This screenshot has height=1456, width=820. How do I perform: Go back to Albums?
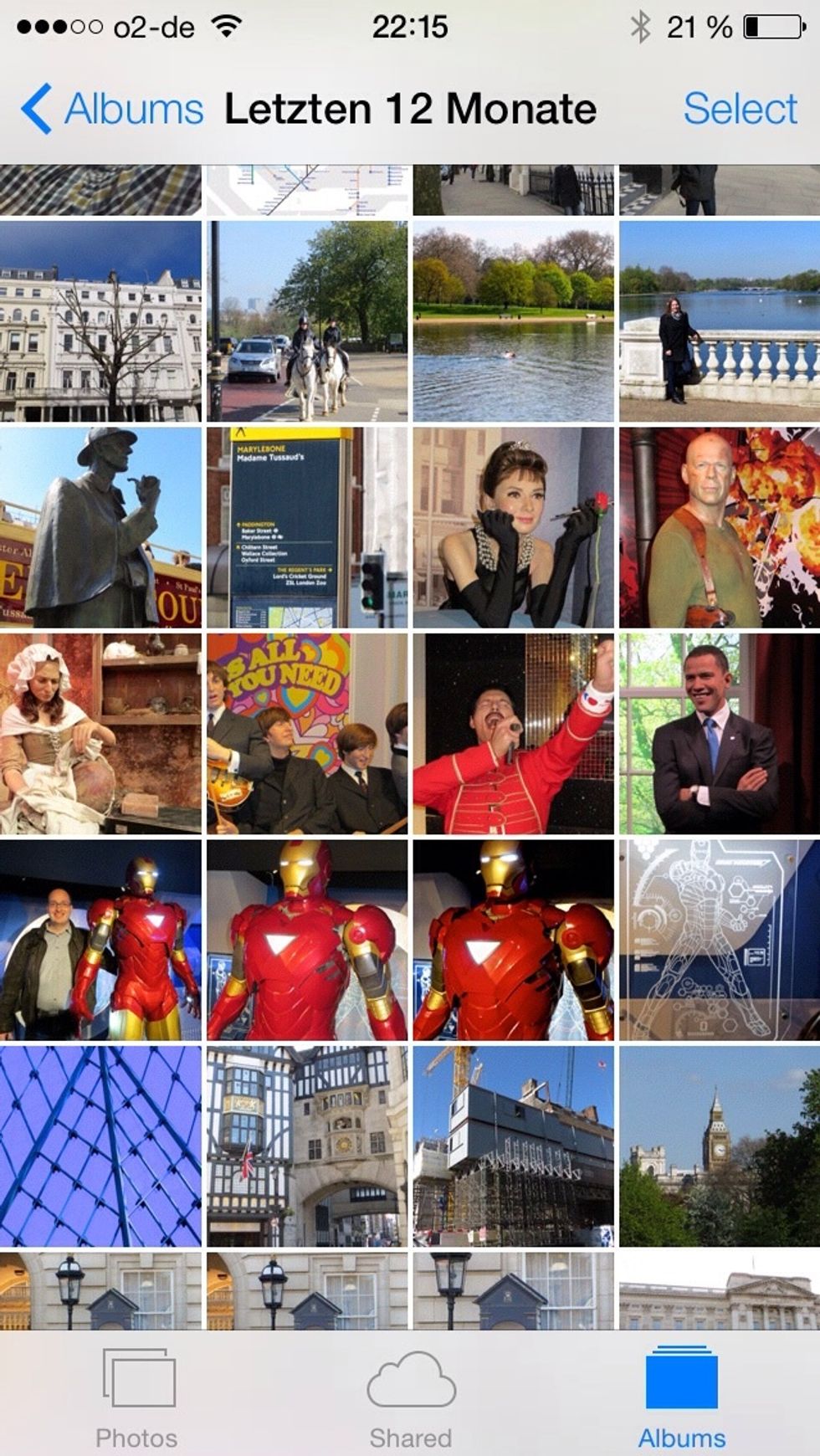coord(113,109)
